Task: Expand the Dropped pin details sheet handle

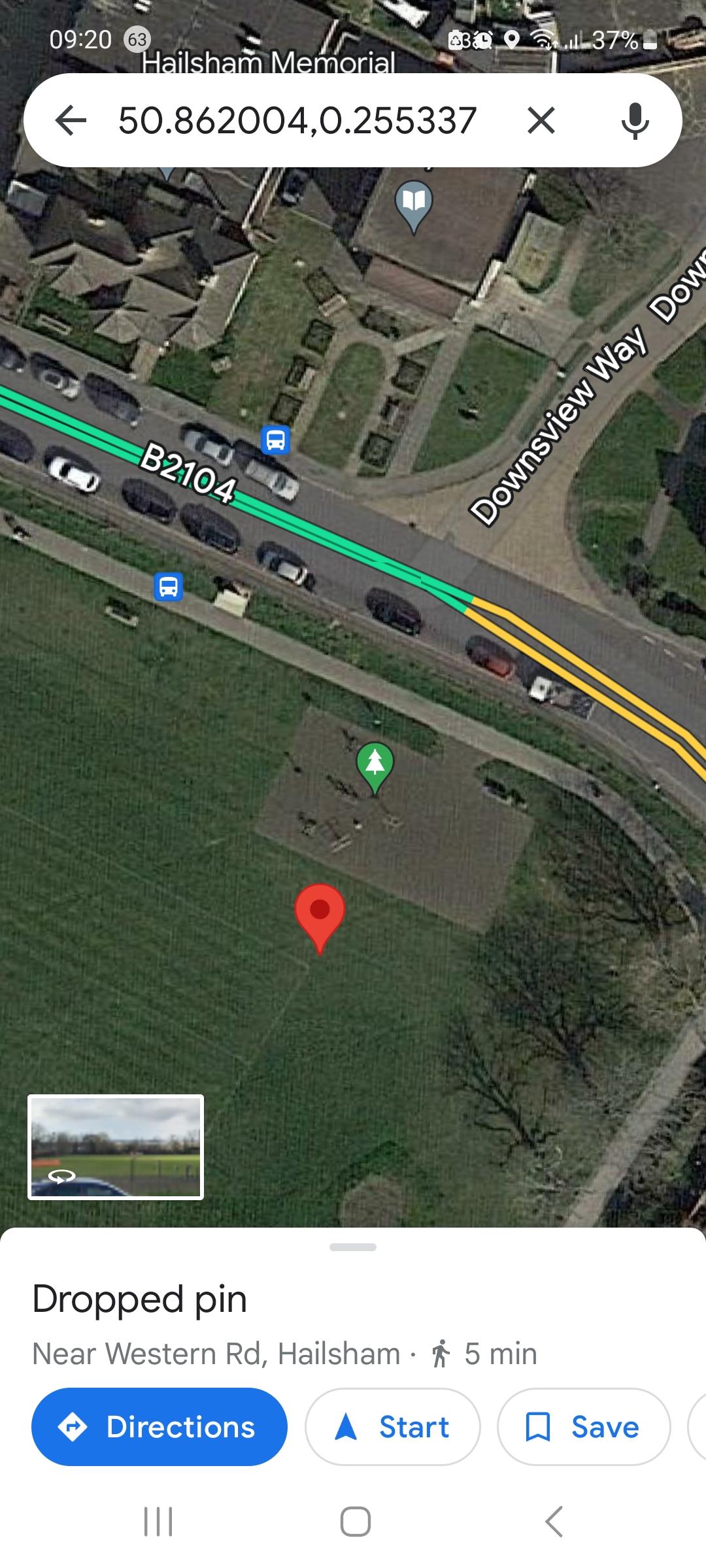Action: 353,1247
